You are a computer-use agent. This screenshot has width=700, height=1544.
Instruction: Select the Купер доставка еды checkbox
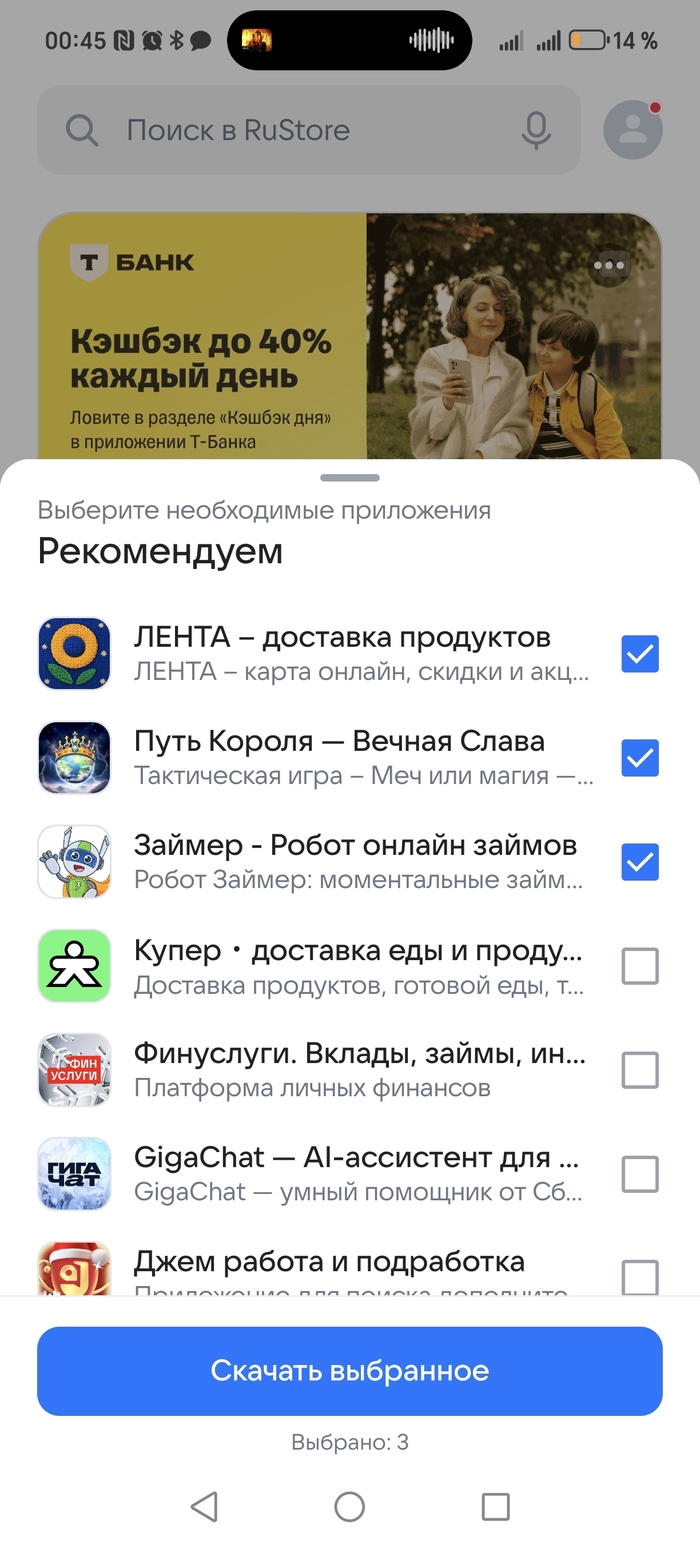click(640, 967)
